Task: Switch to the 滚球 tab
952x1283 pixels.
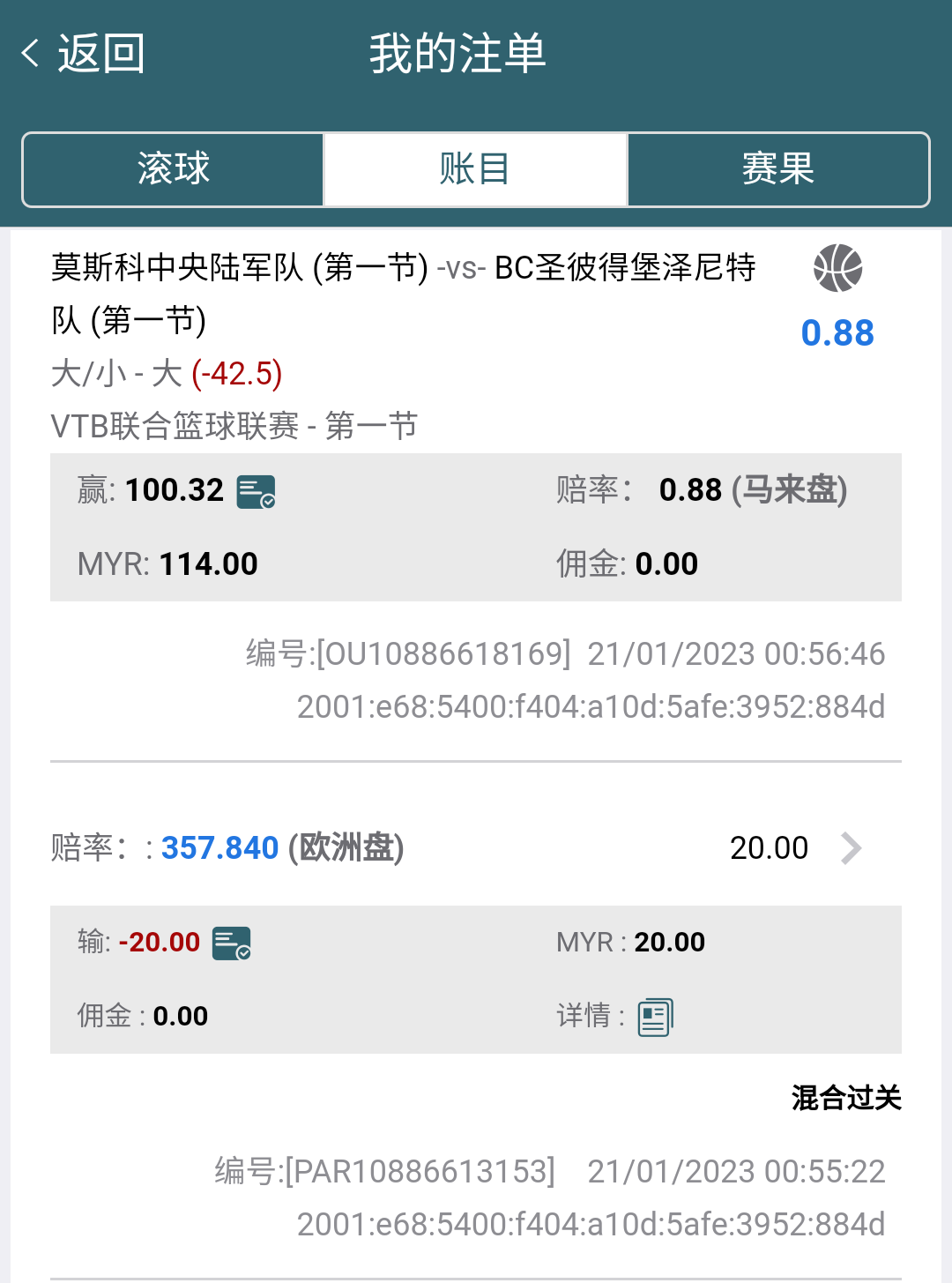Action: tap(174, 169)
